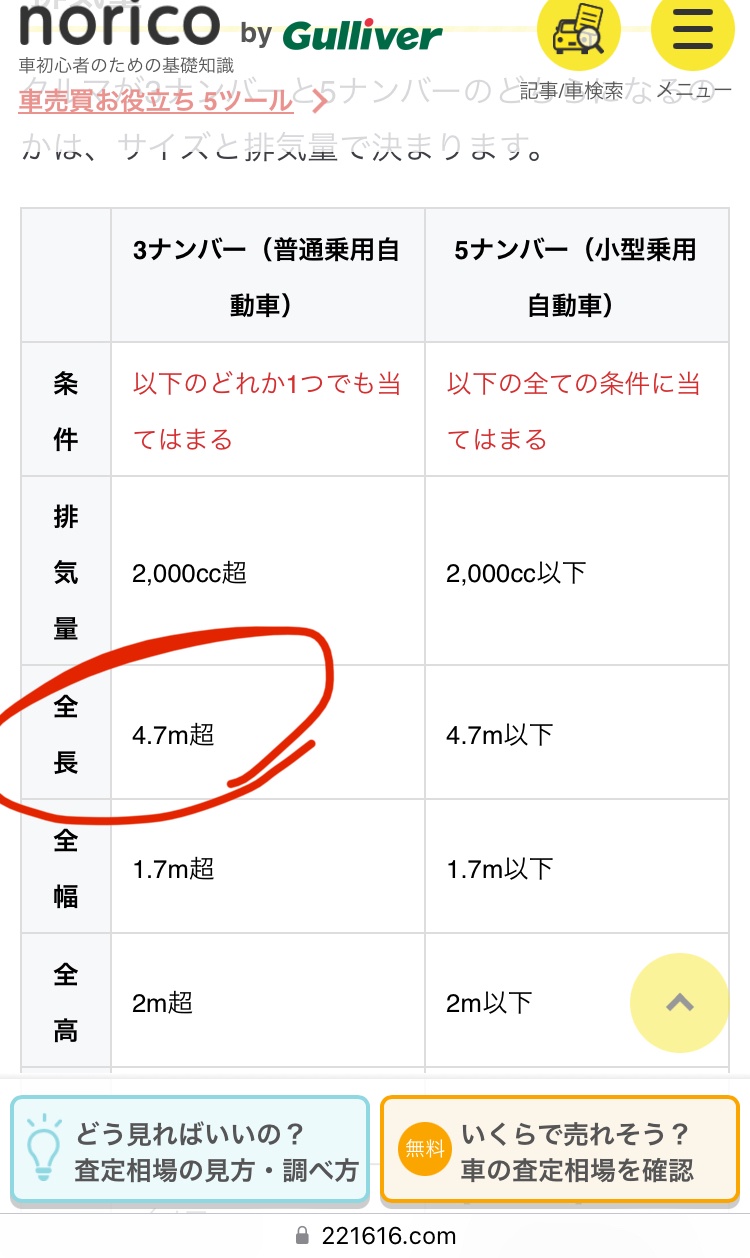
Task: Tap the norico by Gulliver logo
Action: pos(230,30)
